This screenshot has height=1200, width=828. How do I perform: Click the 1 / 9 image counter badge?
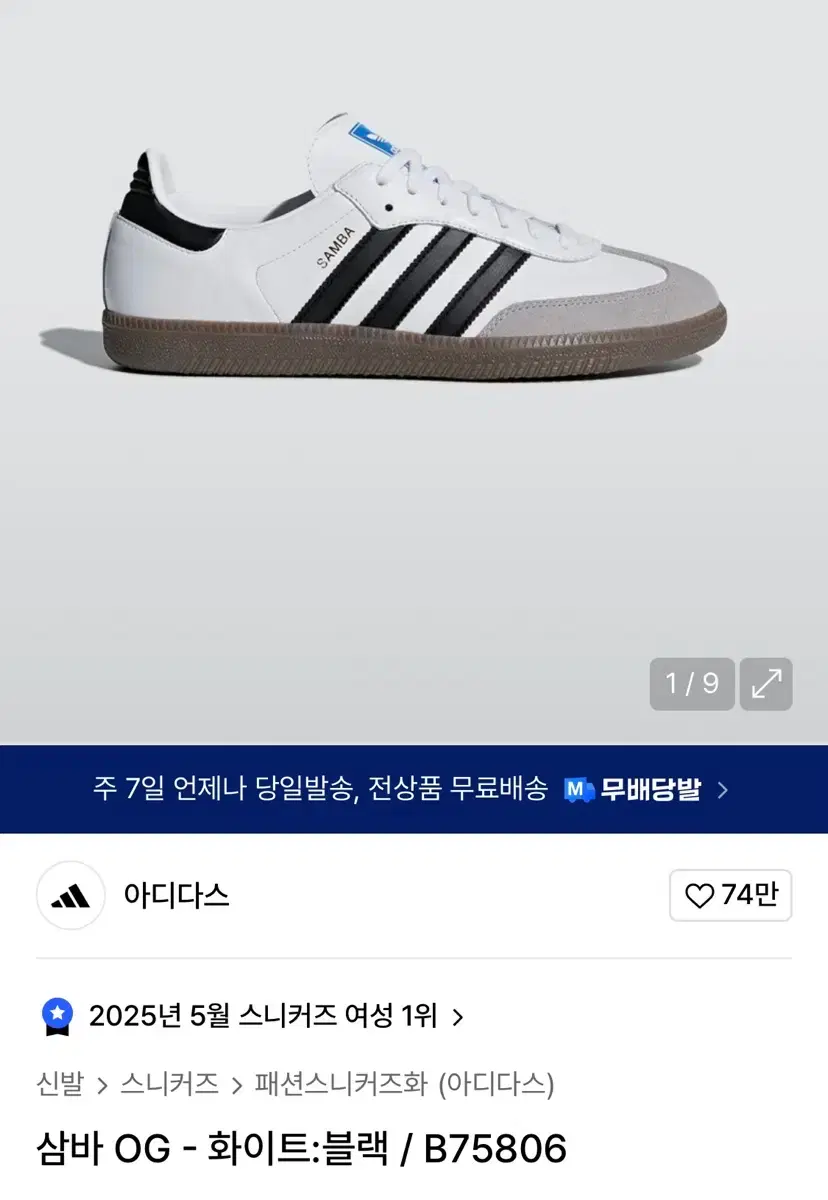690,684
